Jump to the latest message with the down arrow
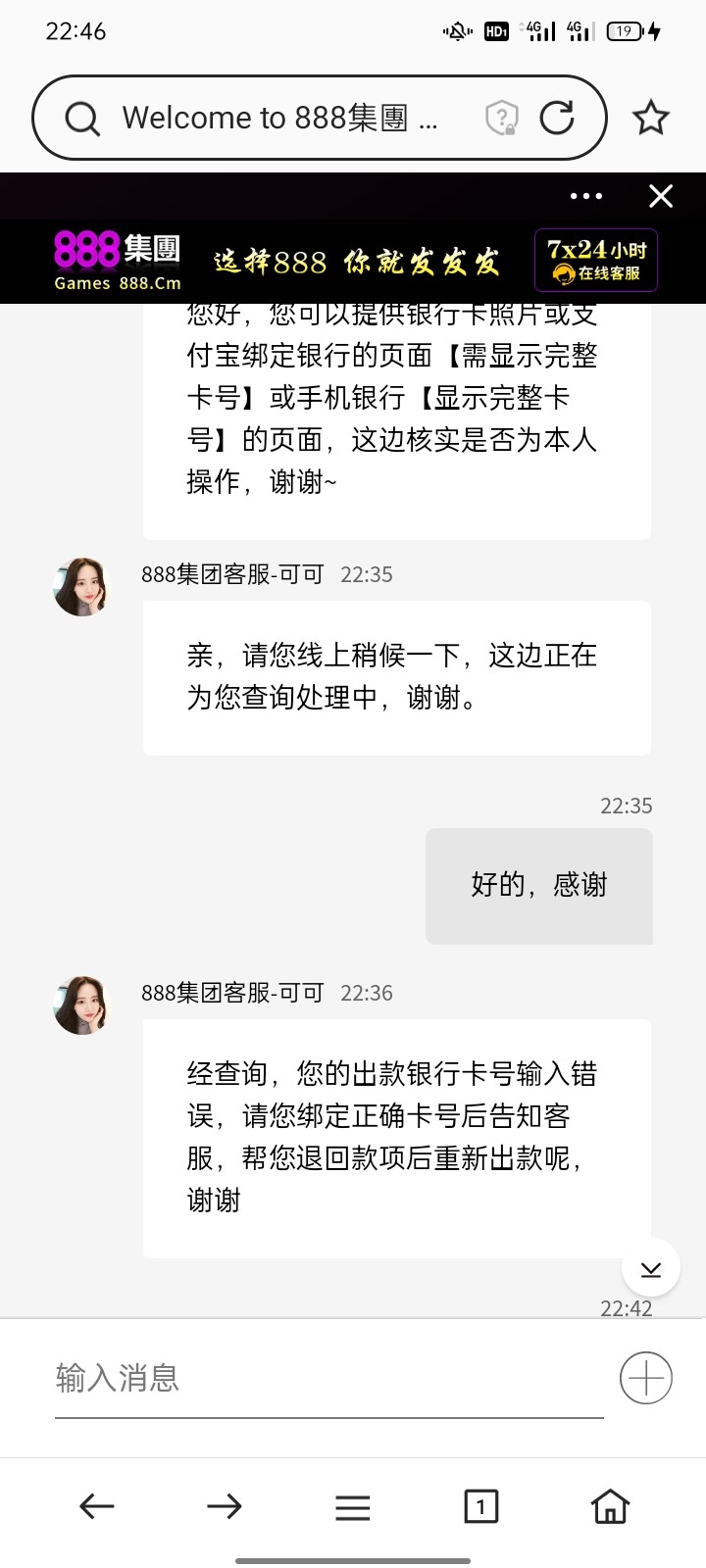This screenshot has height=1568, width=706. pyautogui.click(x=651, y=1269)
